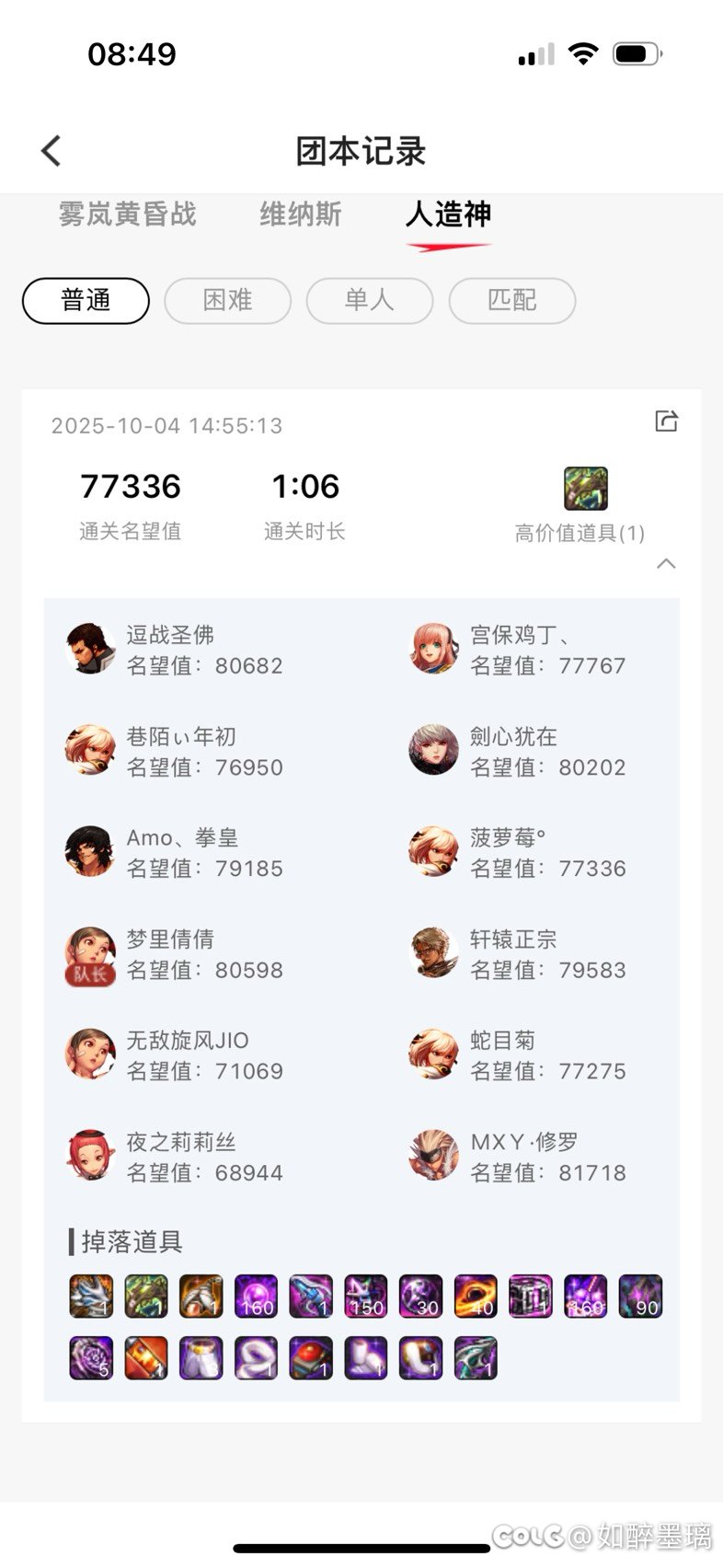
Task: Filter records by 单人
Action: pos(369,300)
